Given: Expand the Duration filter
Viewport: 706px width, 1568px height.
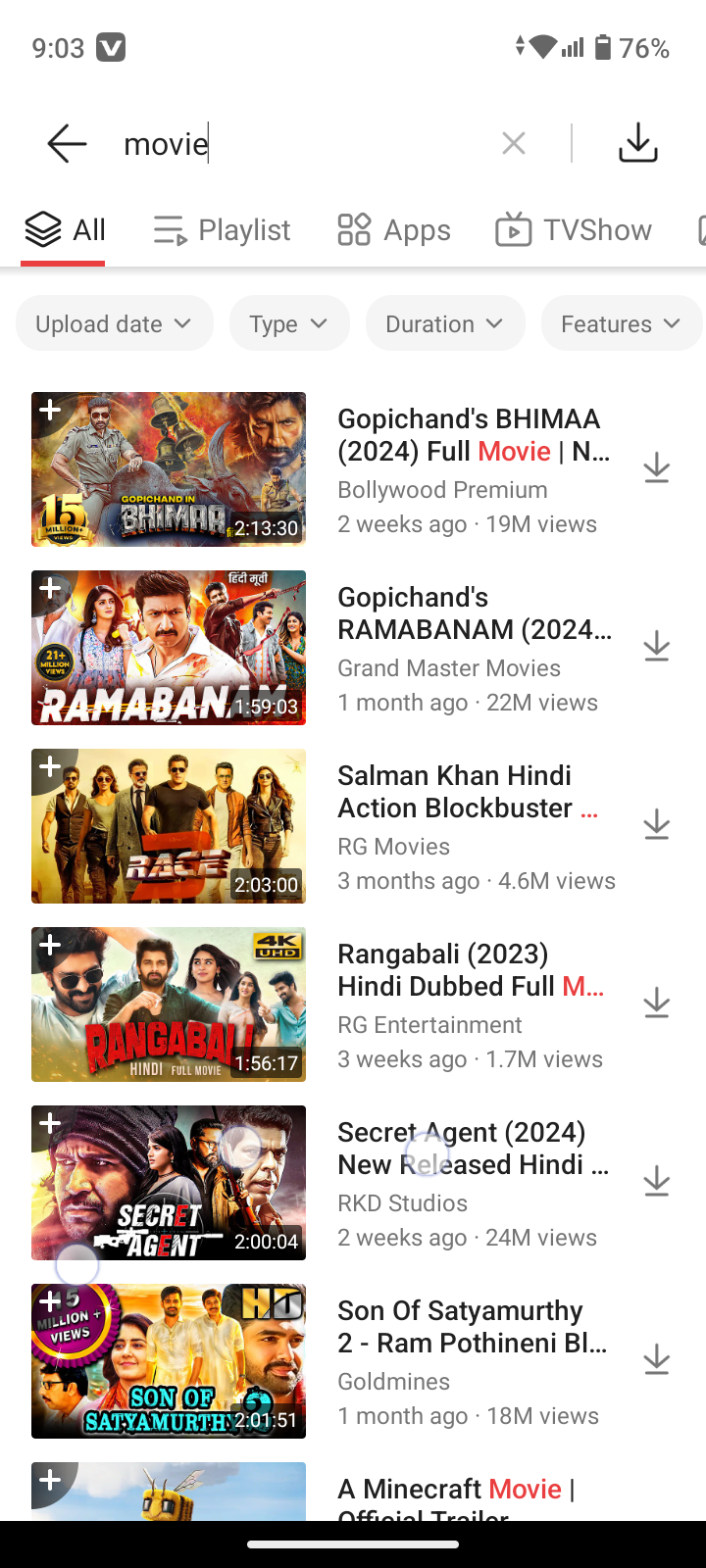Looking at the screenshot, I should (445, 323).
